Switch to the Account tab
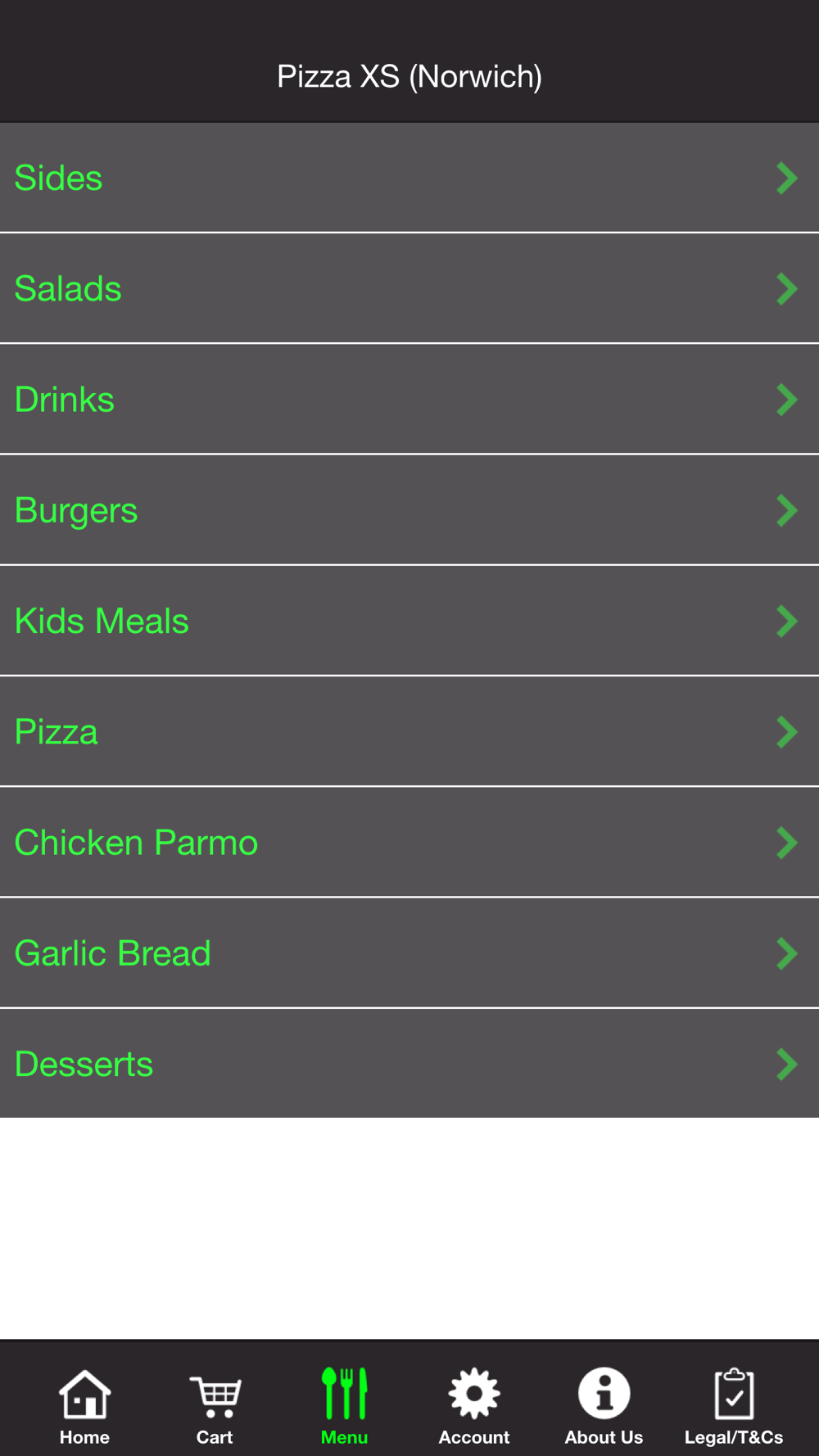 [x=474, y=1407]
